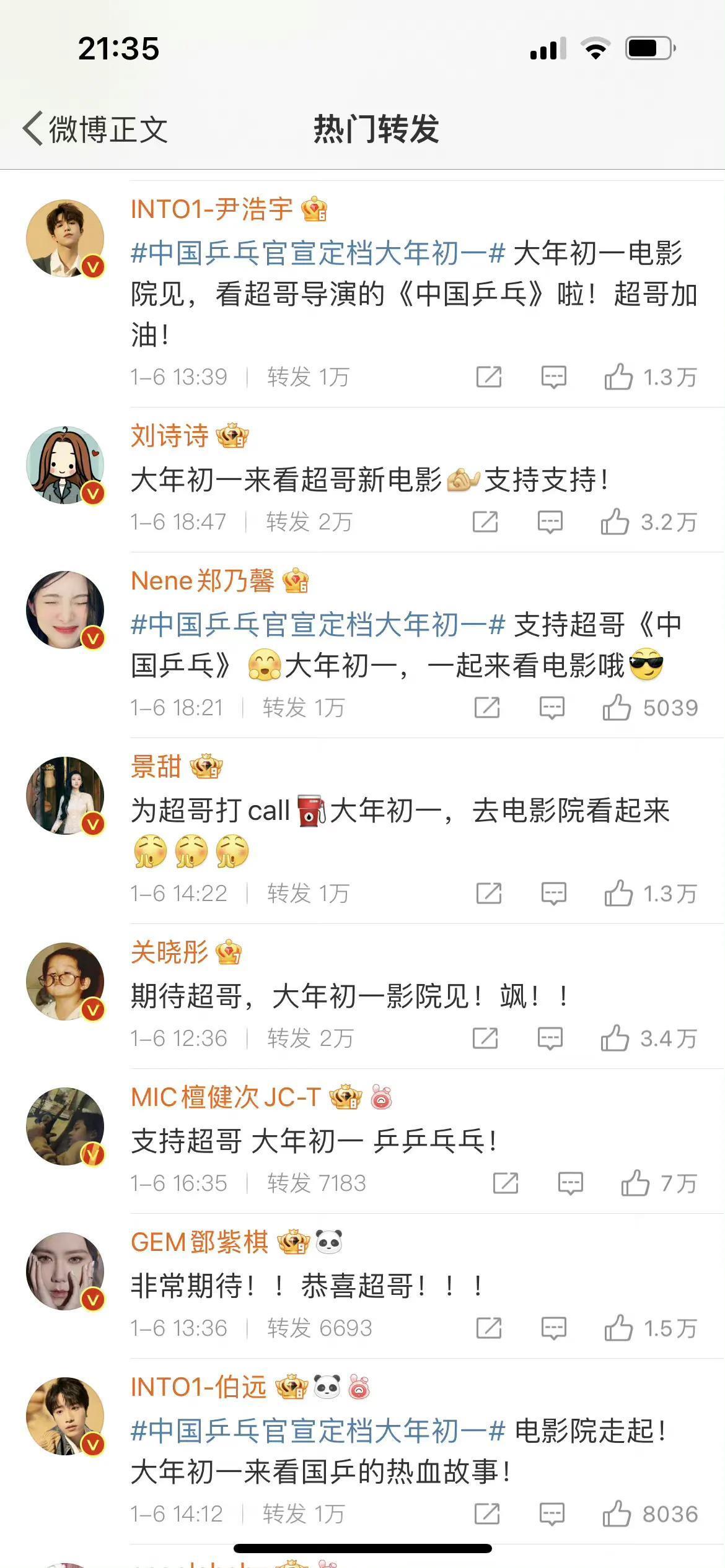Open the #中国乒乓官宣定档大年初一# hashtag in Nene郑乃馨's post

click(x=318, y=625)
